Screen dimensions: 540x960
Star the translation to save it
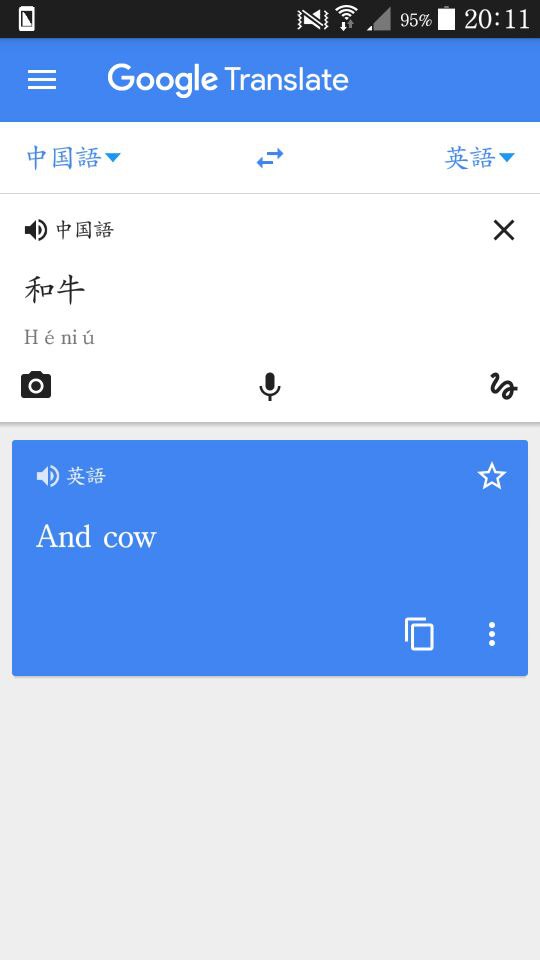[x=492, y=476]
